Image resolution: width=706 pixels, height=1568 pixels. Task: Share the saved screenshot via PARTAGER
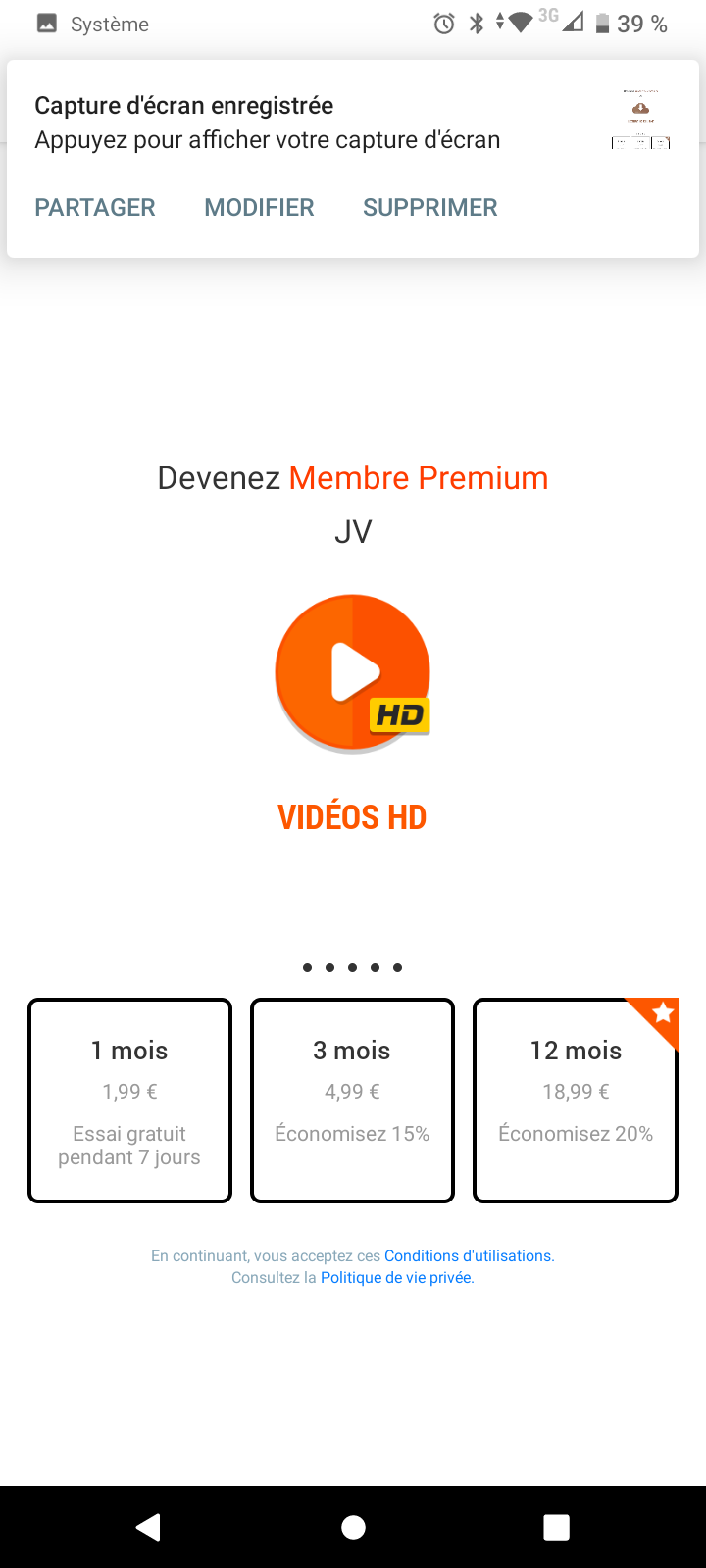(95, 207)
